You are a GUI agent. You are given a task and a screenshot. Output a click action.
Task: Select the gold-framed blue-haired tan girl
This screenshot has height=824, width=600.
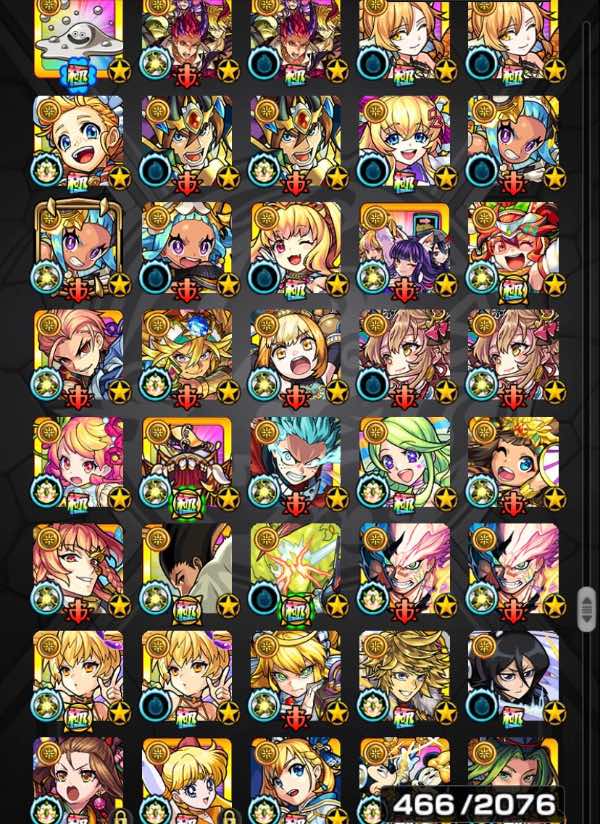pos(78,248)
